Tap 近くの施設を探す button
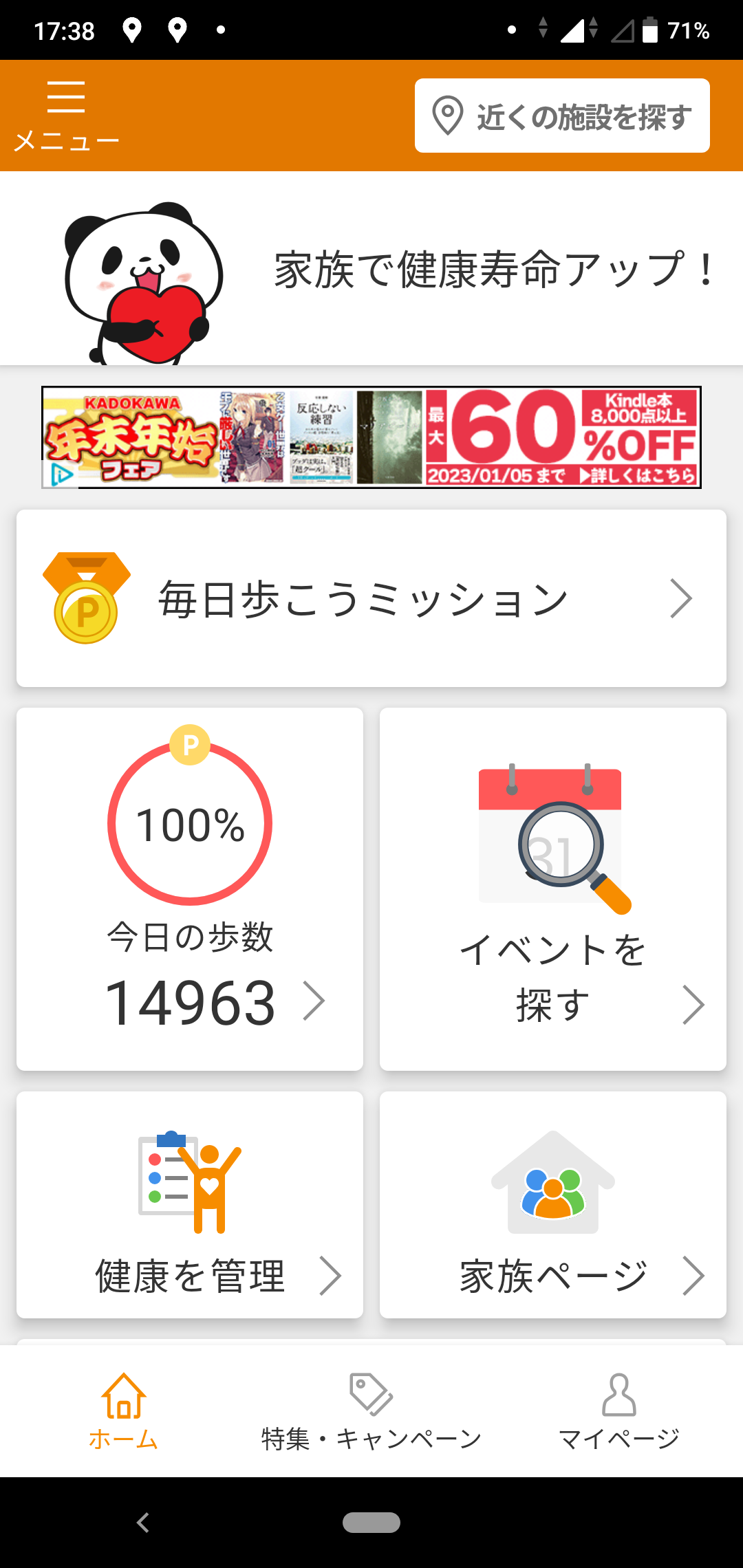 click(x=562, y=116)
